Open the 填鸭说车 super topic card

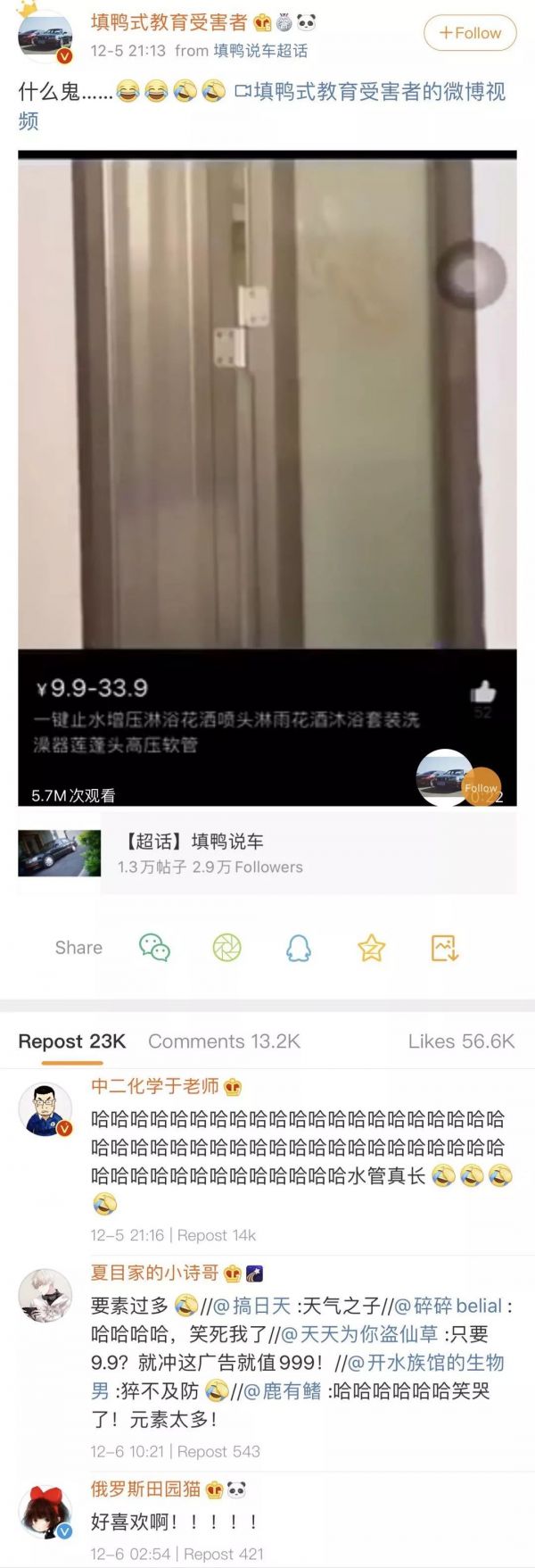click(x=267, y=853)
